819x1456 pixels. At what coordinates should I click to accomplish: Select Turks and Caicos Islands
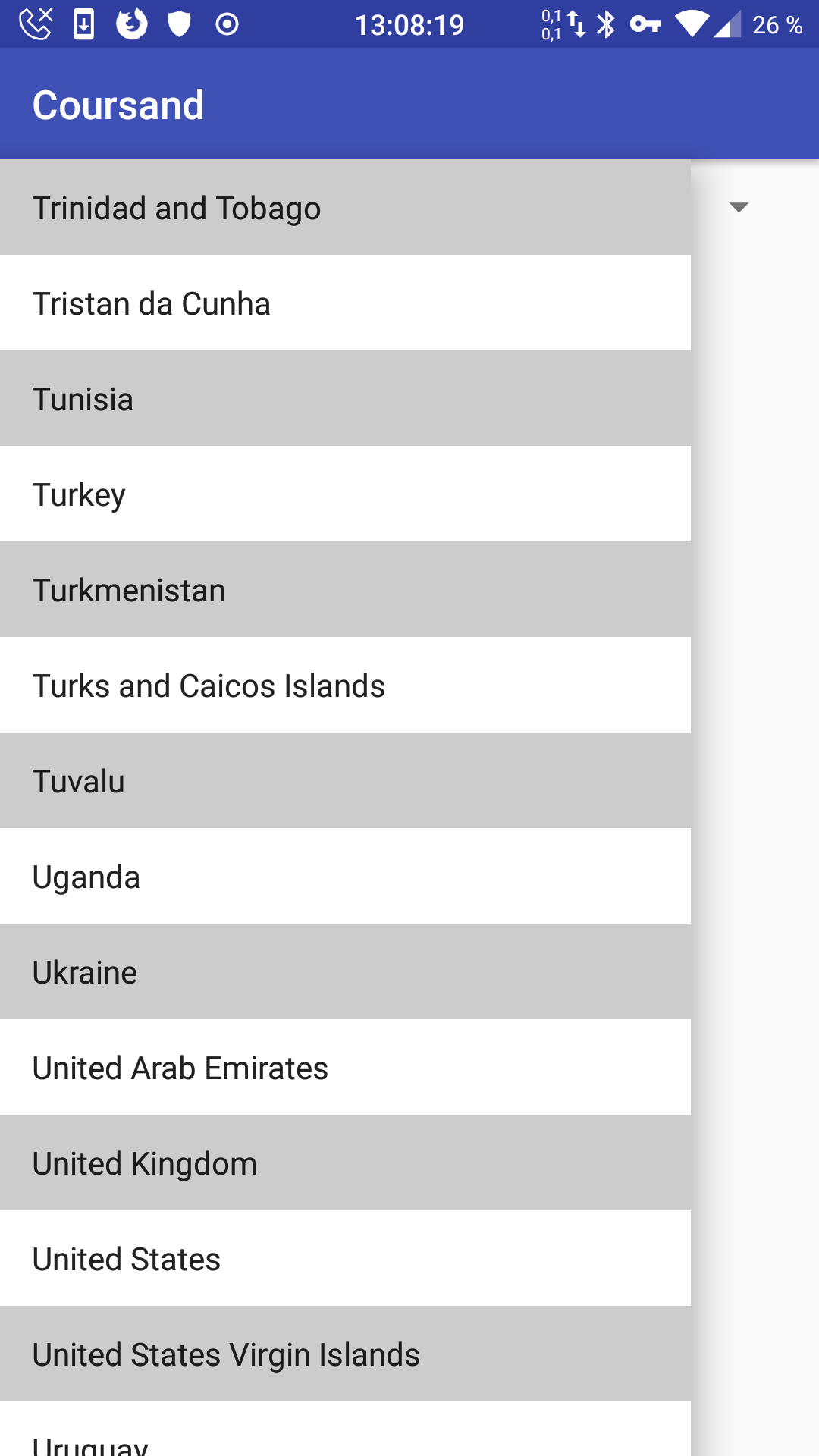coord(345,686)
